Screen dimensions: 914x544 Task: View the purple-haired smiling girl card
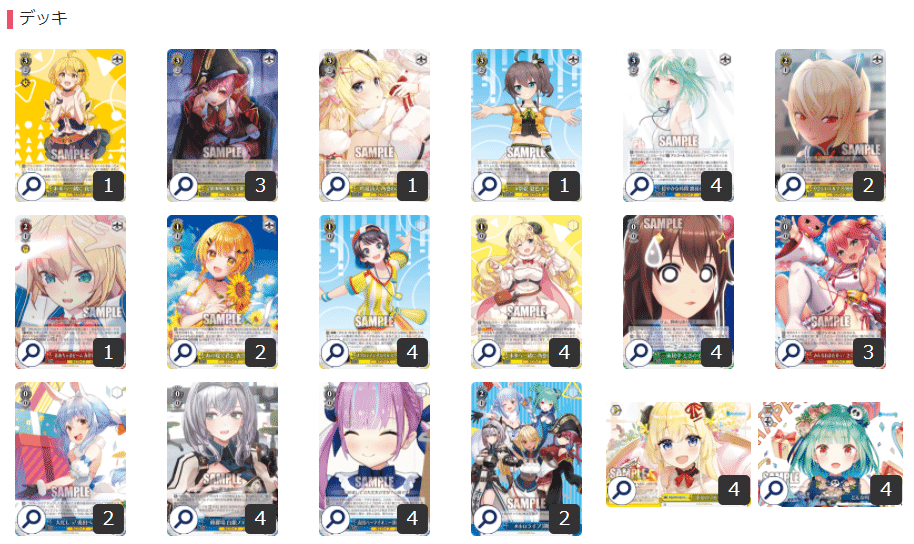tap(335, 518)
